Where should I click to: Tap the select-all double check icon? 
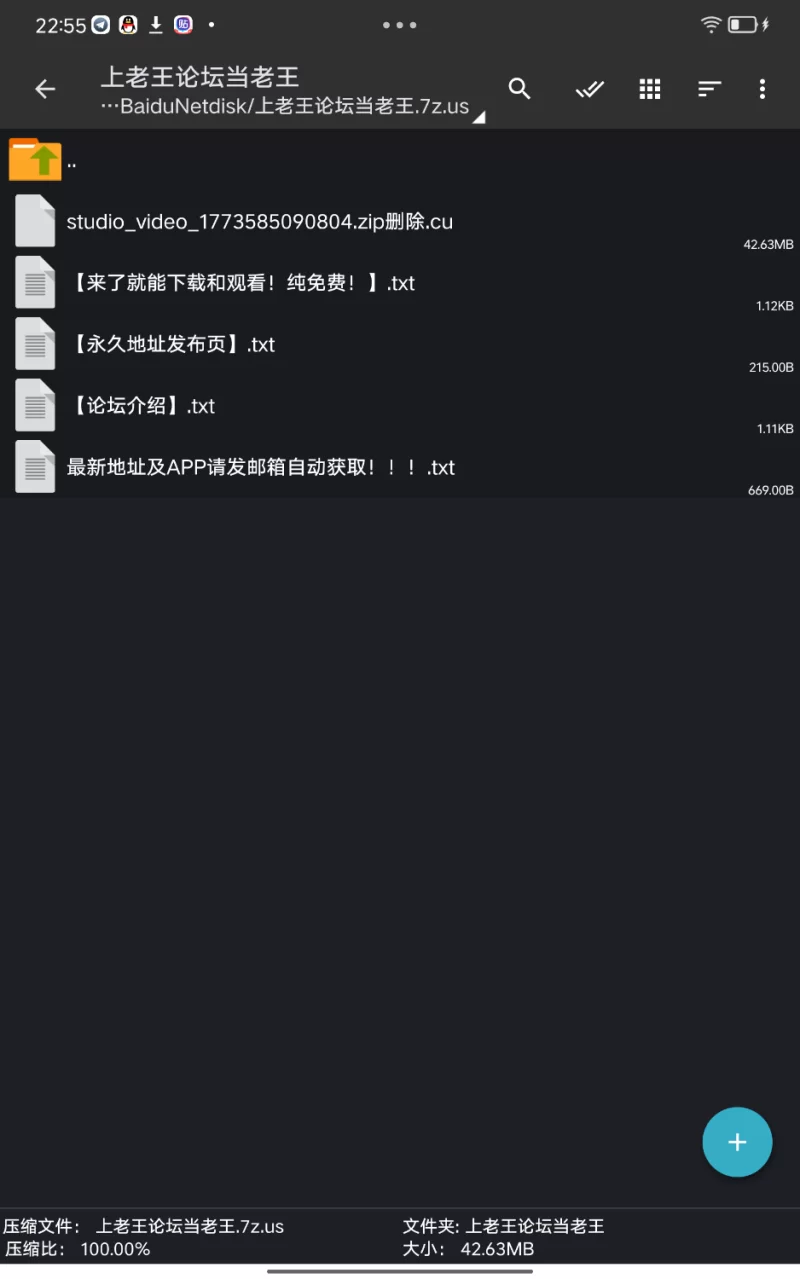(589, 89)
